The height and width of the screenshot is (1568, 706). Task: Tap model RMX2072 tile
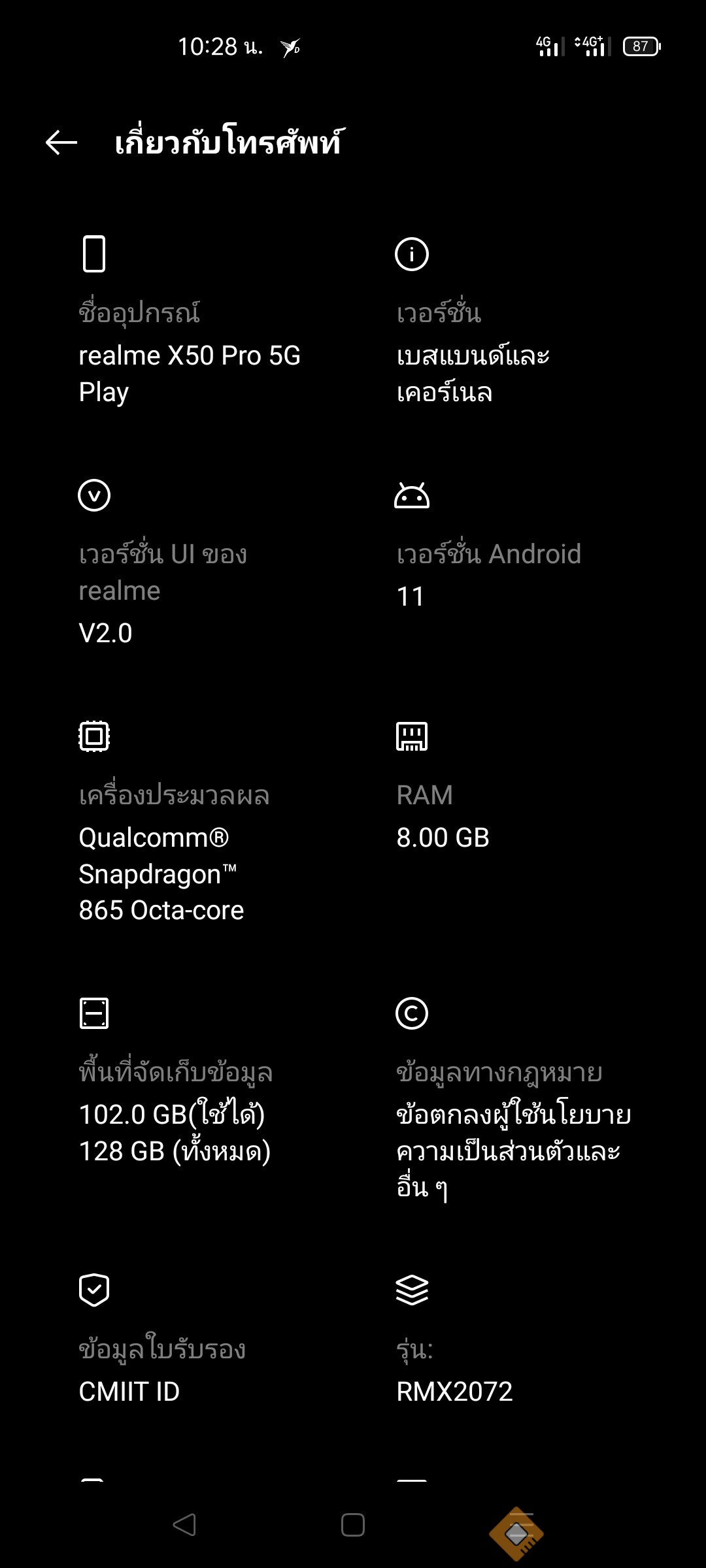[x=454, y=1369]
